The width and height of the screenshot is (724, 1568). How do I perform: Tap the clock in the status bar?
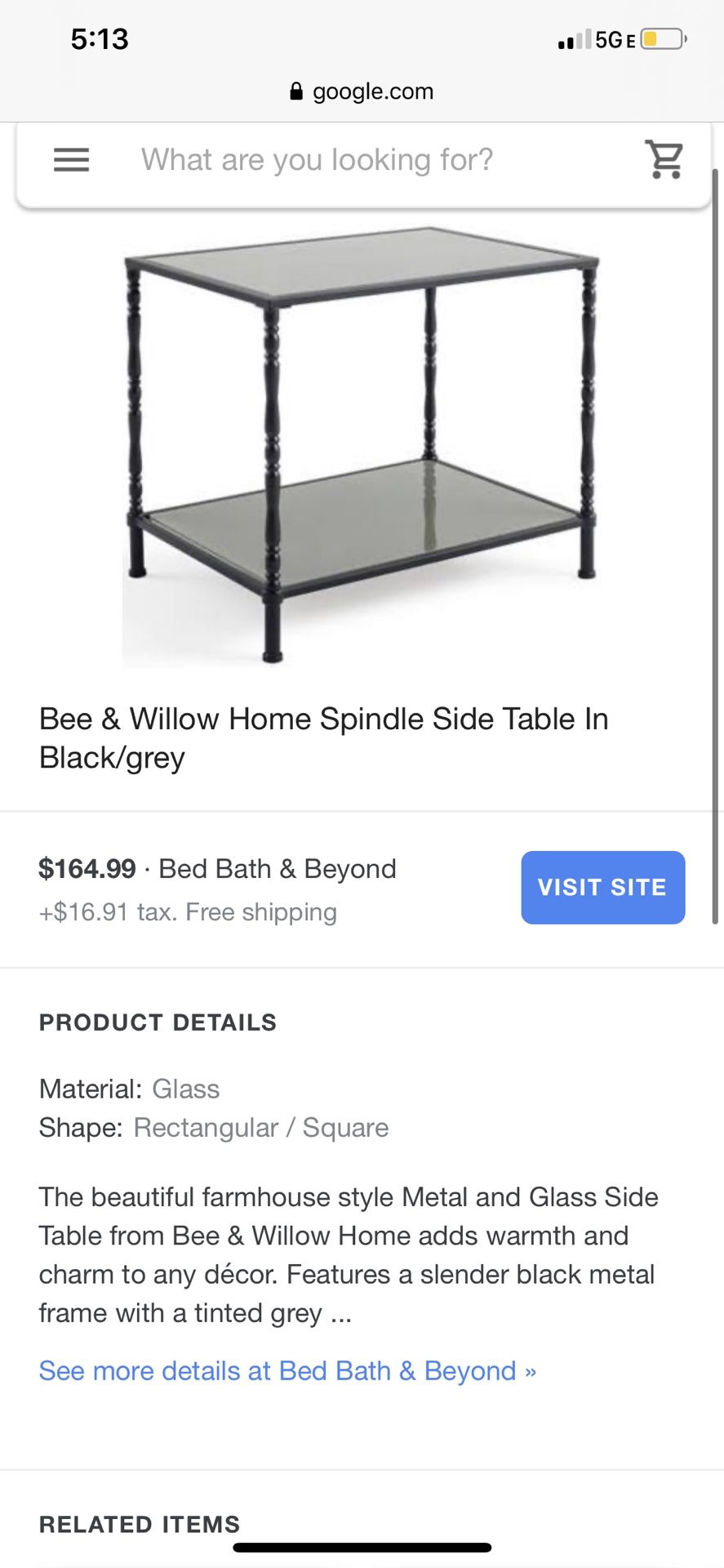98,38
